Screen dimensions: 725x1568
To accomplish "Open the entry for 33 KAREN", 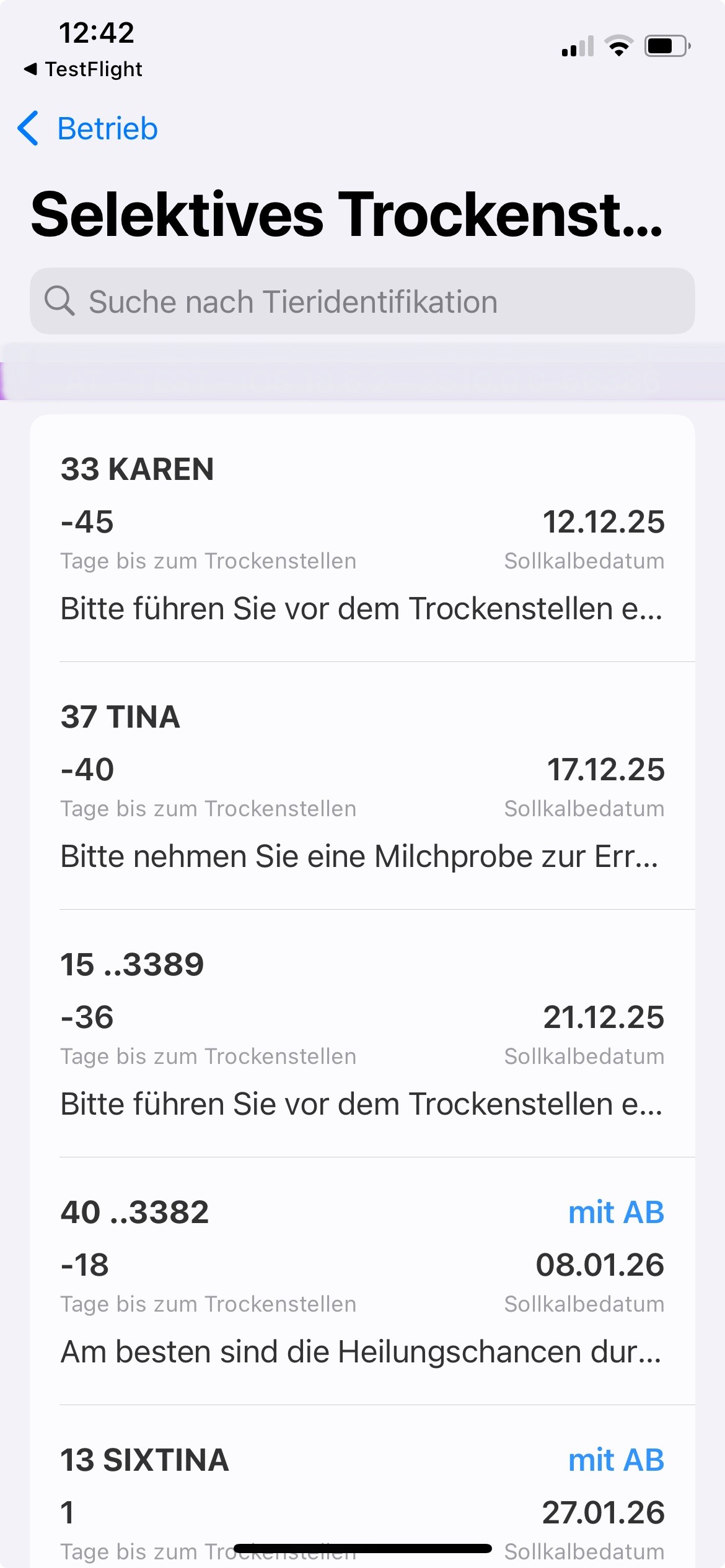I will [362, 538].
